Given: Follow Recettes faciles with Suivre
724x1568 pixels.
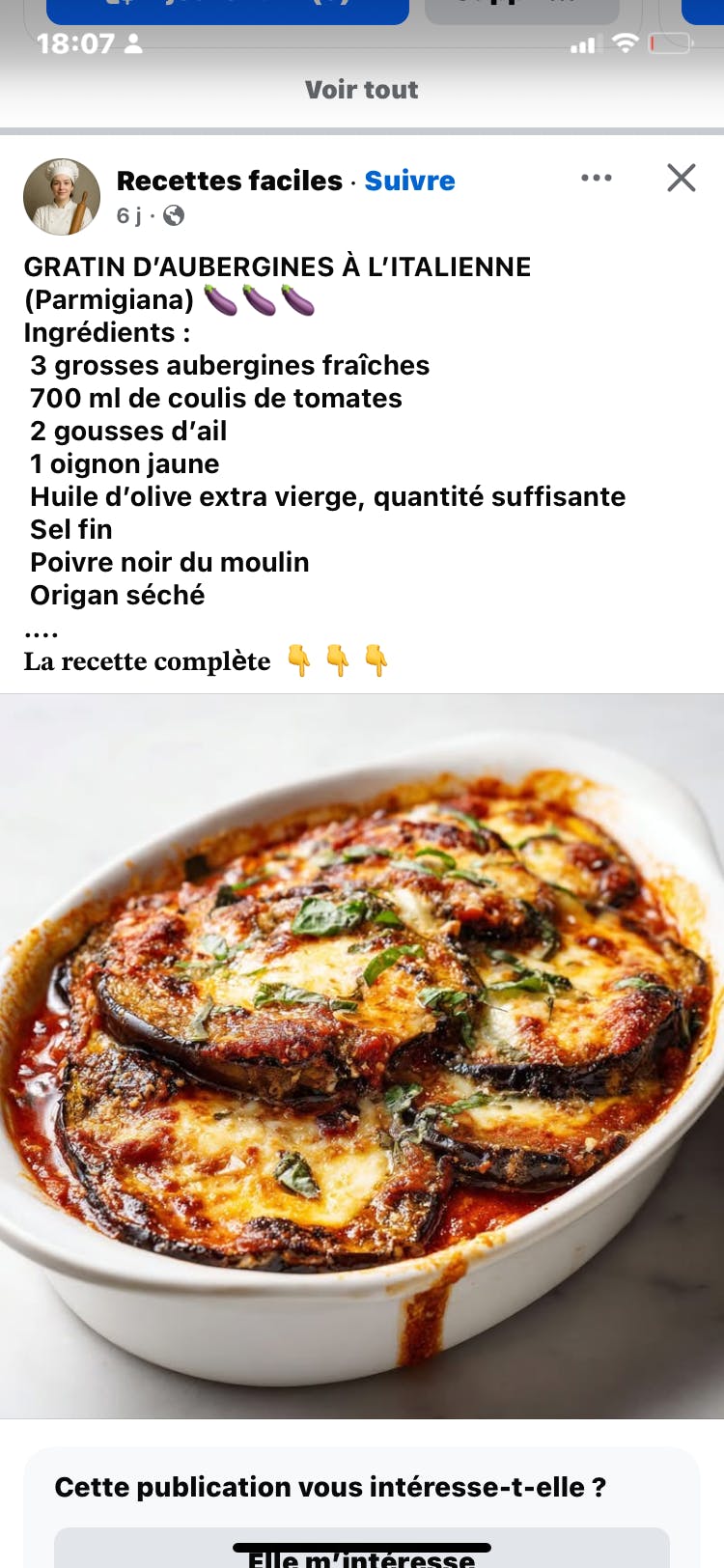Looking at the screenshot, I should tap(409, 181).
